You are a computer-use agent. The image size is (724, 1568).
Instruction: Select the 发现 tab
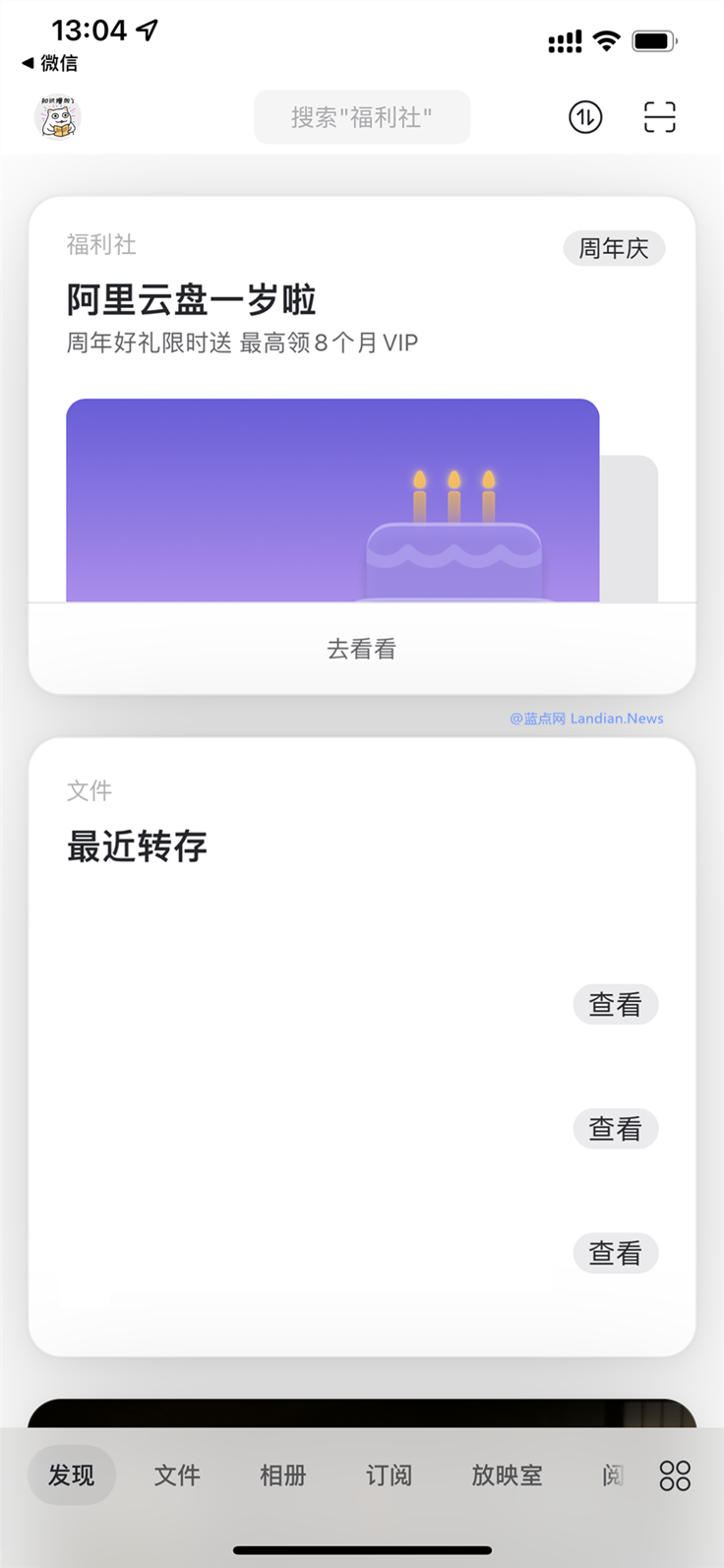coord(72,1474)
